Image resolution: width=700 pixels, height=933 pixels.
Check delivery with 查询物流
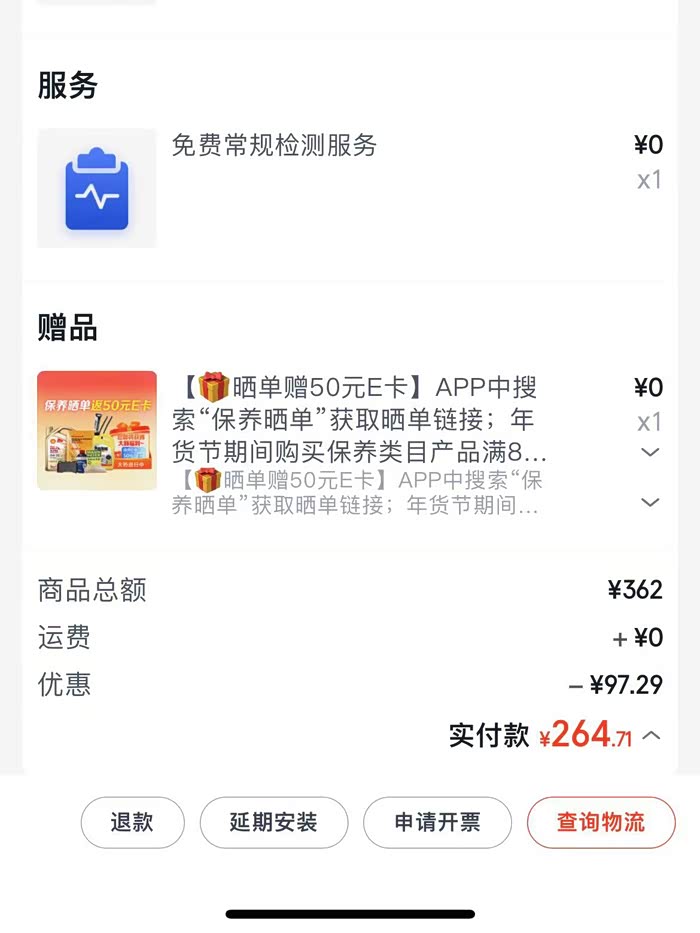[601, 822]
